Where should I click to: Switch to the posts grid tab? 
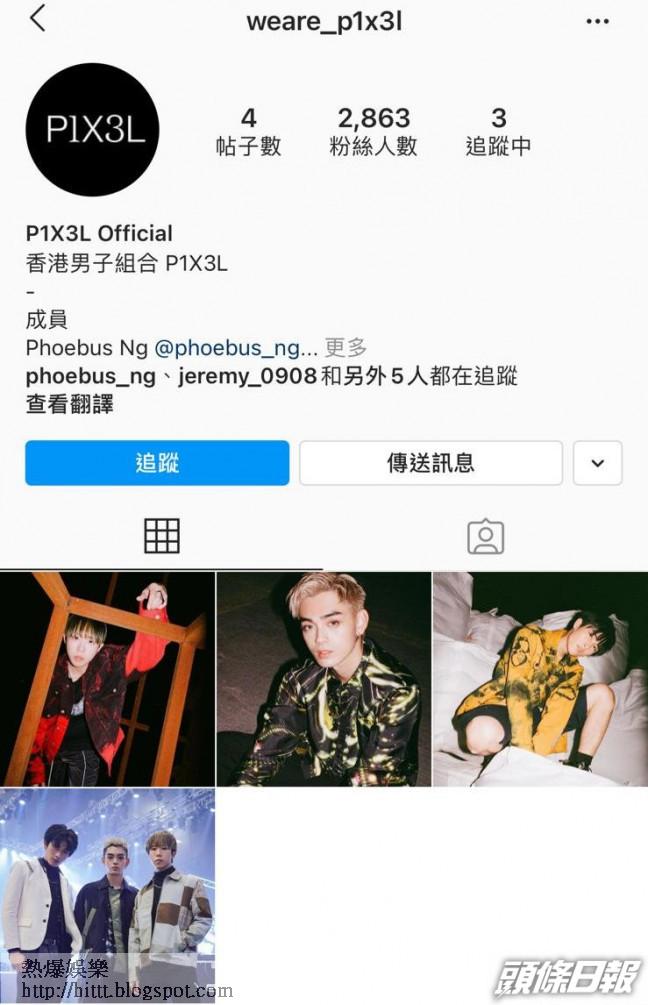pyautogui.click(x=162, y=536)
